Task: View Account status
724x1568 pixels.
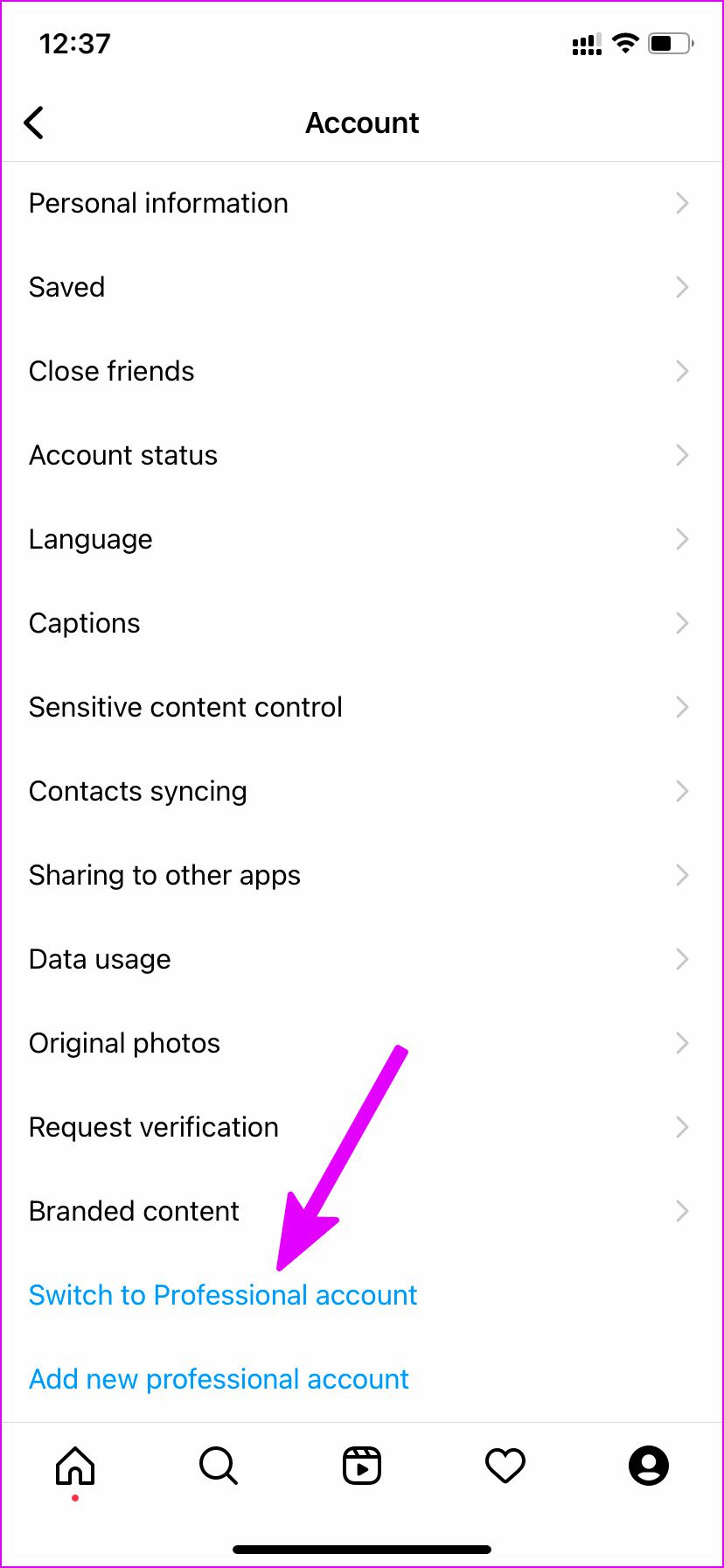Action: coord(123,455)
